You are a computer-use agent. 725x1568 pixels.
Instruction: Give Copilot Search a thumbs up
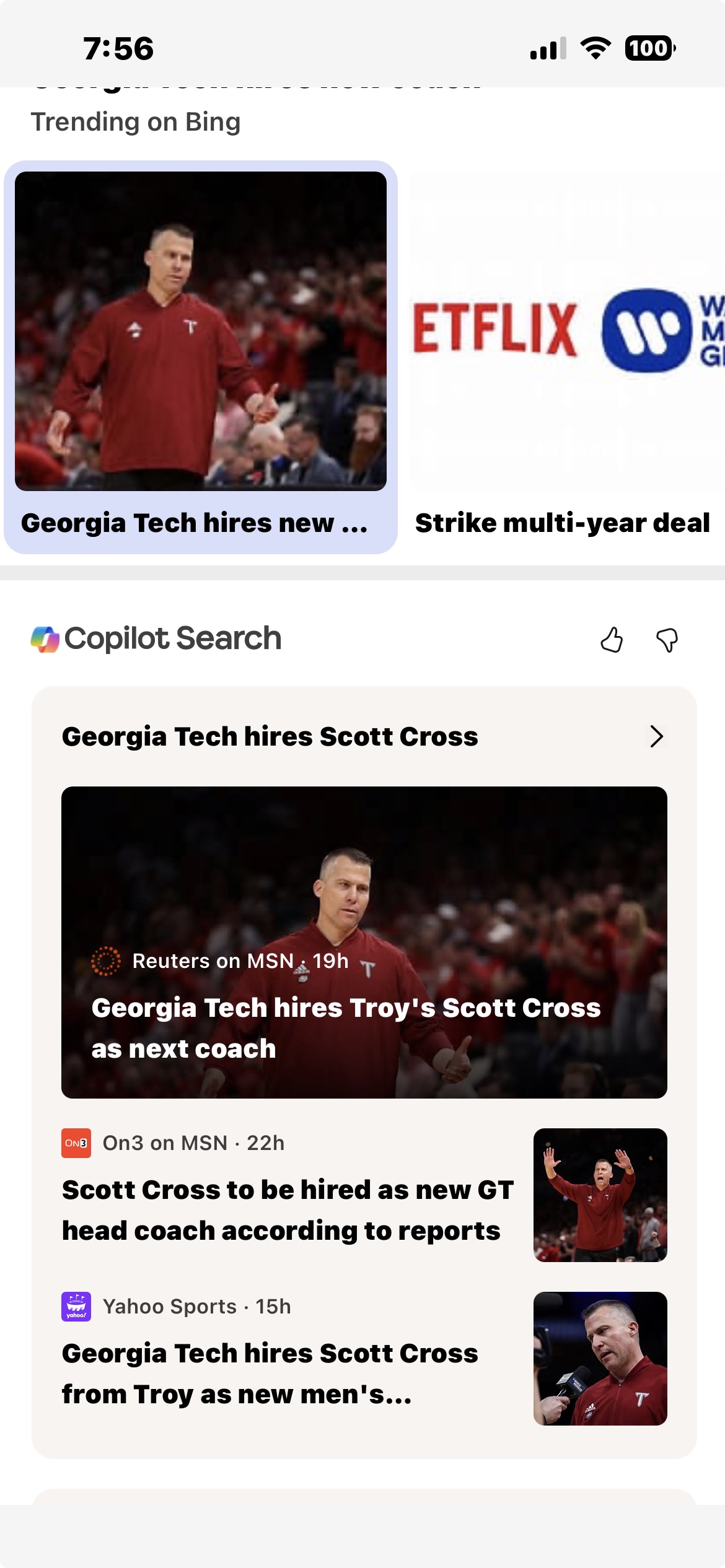click(612, 640)
